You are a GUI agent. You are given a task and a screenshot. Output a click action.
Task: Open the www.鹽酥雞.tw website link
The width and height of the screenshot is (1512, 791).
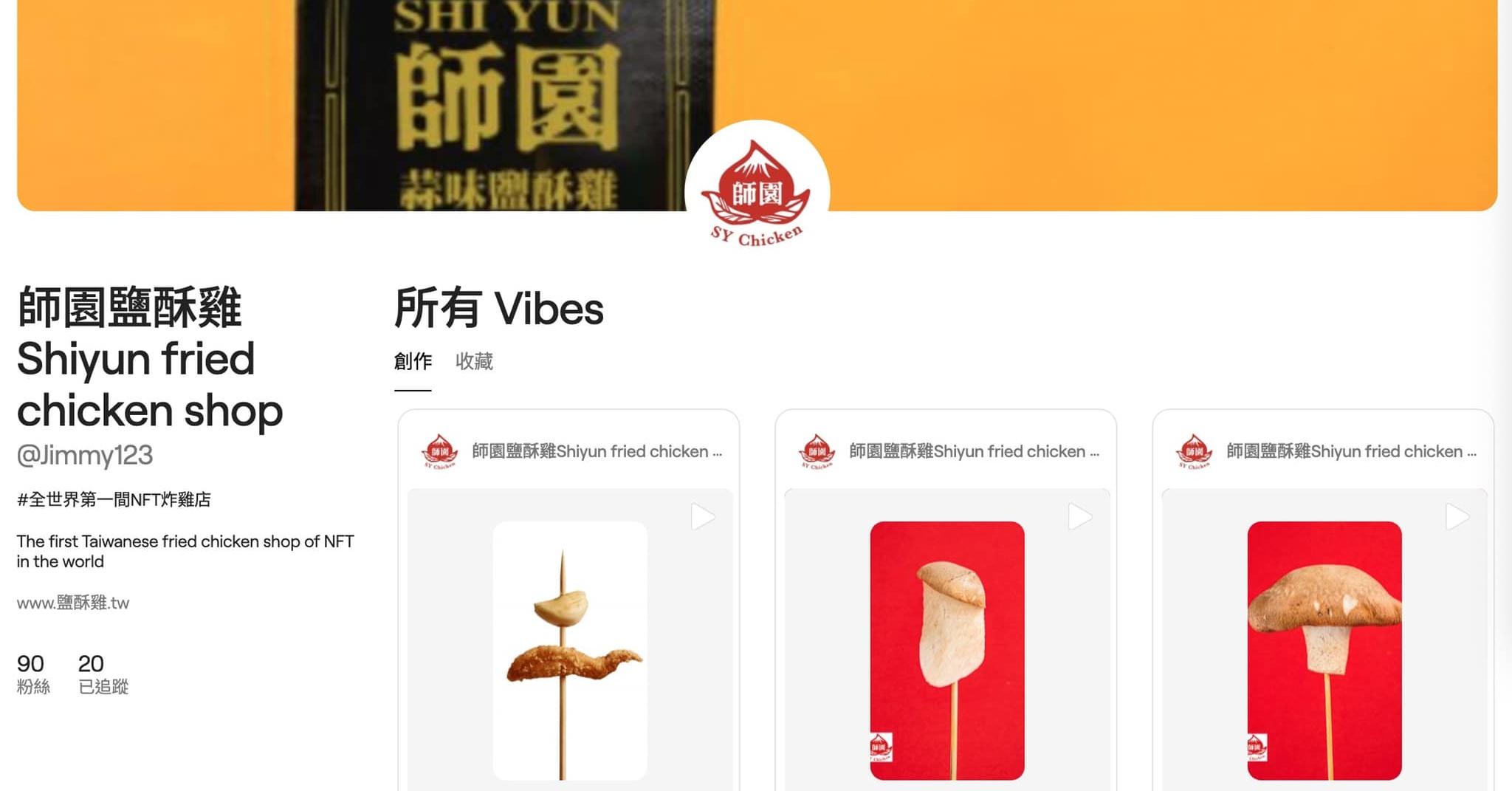tap(73, 603)
